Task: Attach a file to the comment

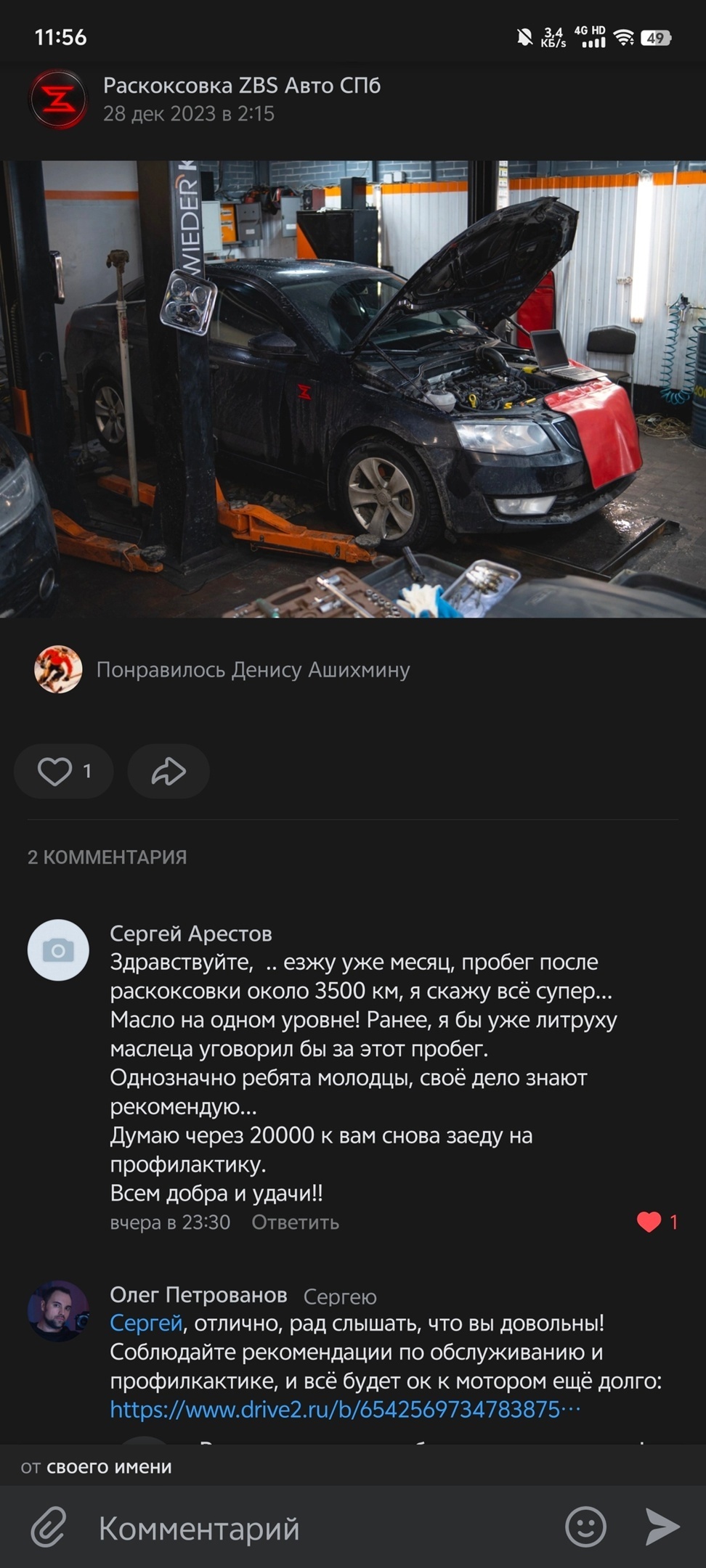Action: pyautogui.click(x=49, y=1527)
